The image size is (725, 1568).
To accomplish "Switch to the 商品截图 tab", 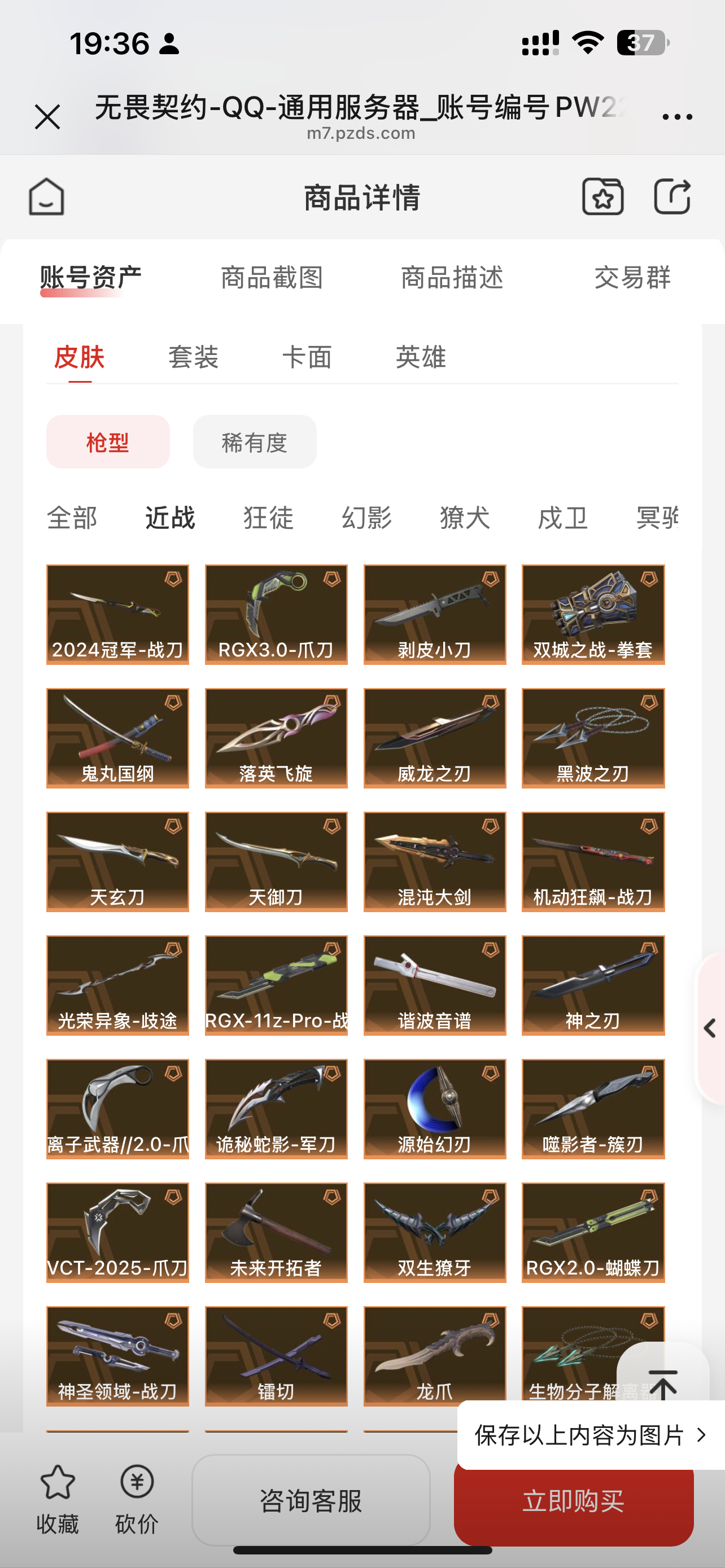I will (x=272, y=278).
